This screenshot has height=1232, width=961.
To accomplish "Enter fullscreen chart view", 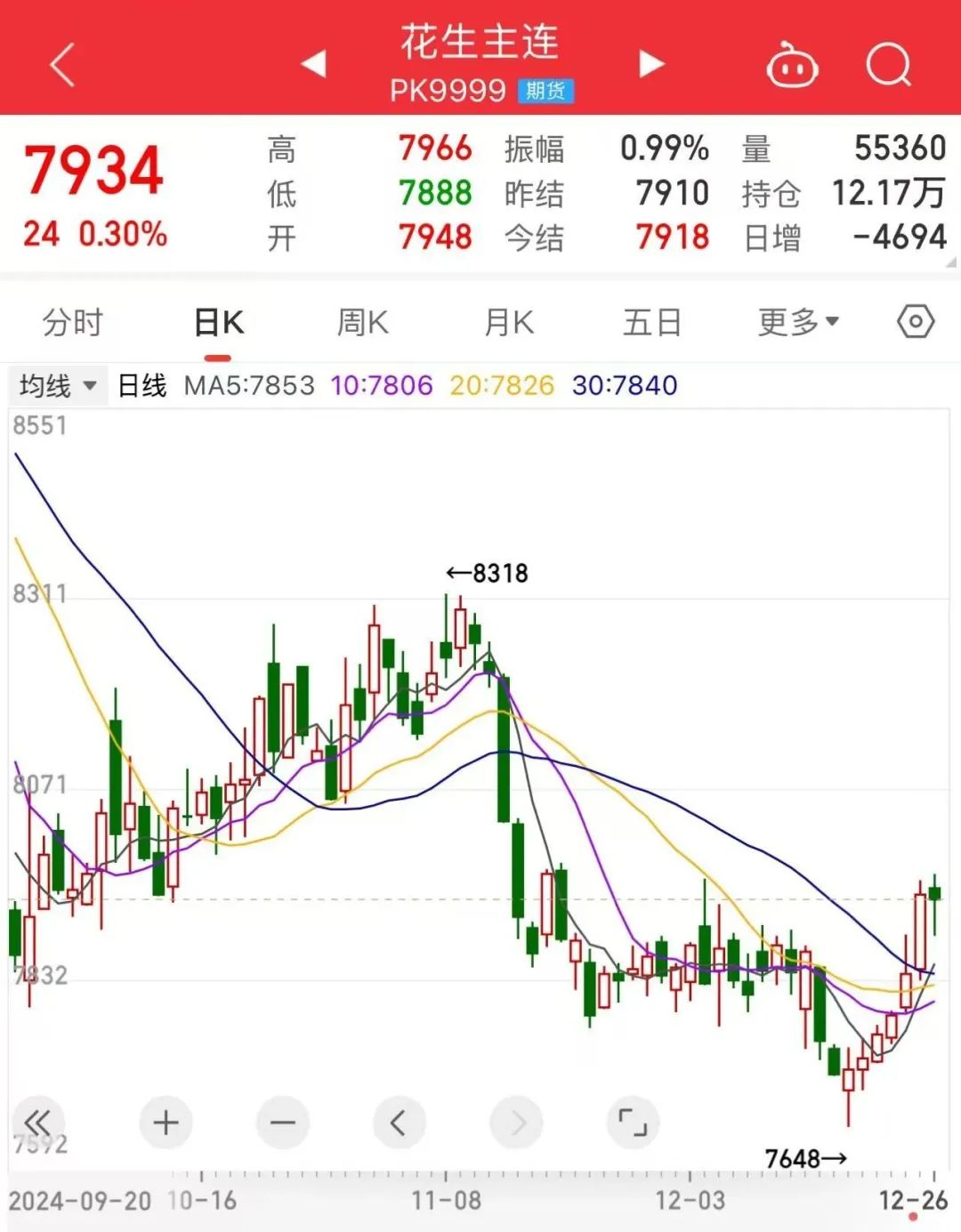I will click(633, 1123).
